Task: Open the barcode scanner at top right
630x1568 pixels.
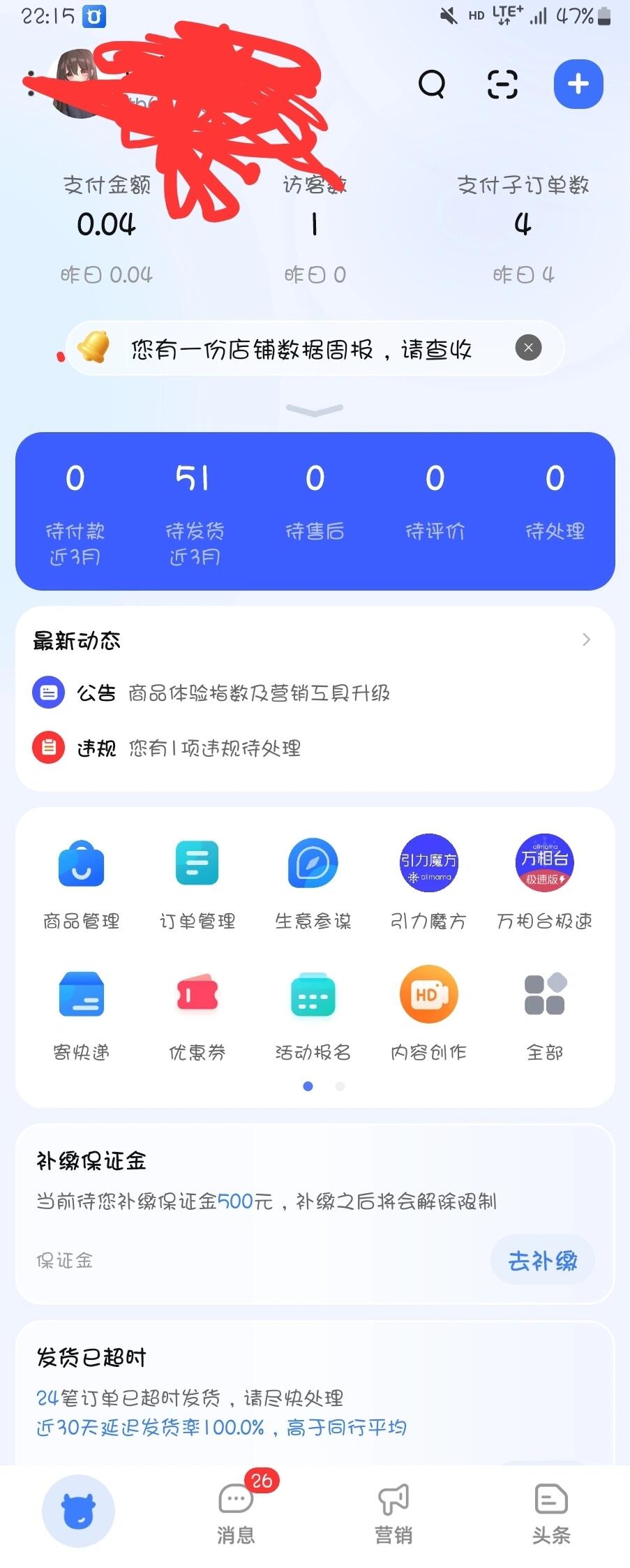Action: 502,83
